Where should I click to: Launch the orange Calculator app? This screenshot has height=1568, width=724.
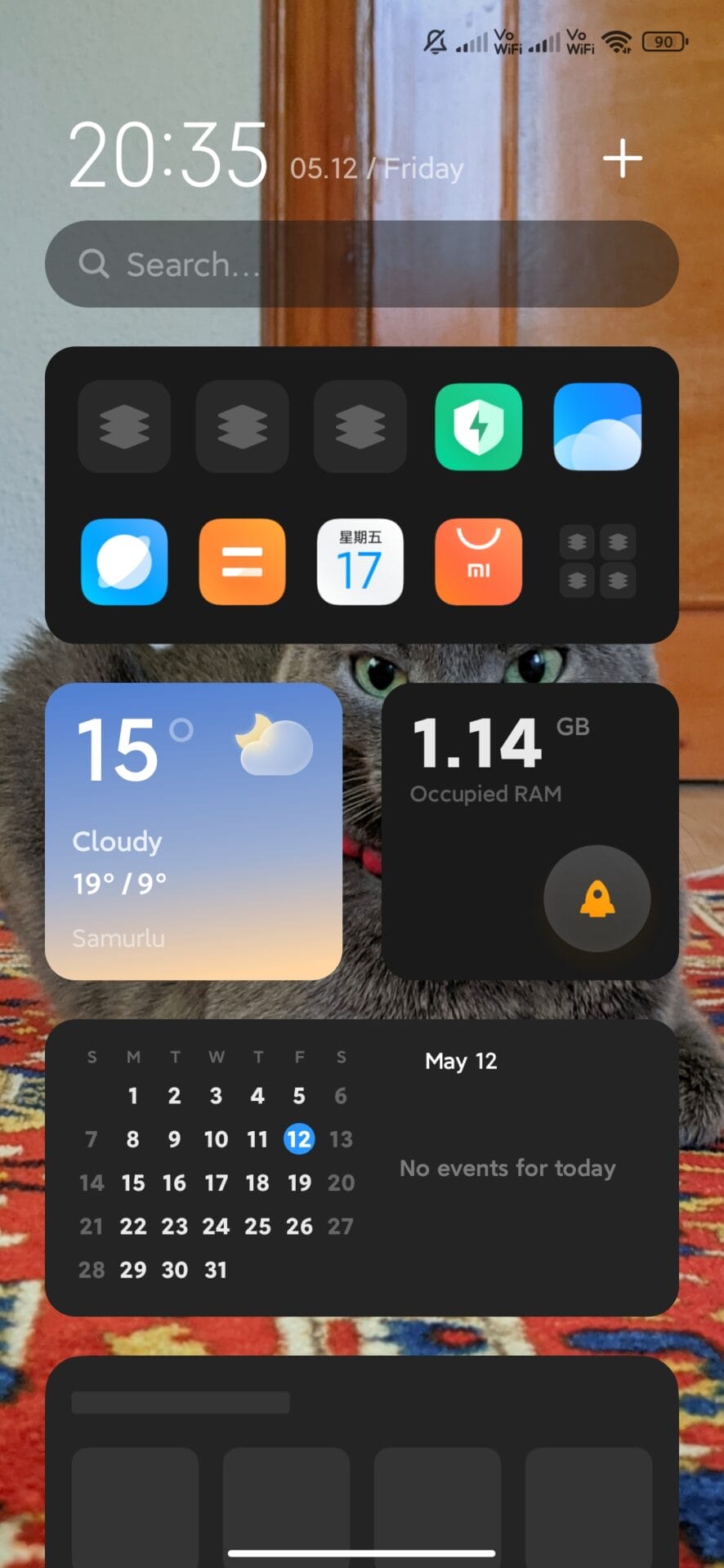(x=242, y=562)
